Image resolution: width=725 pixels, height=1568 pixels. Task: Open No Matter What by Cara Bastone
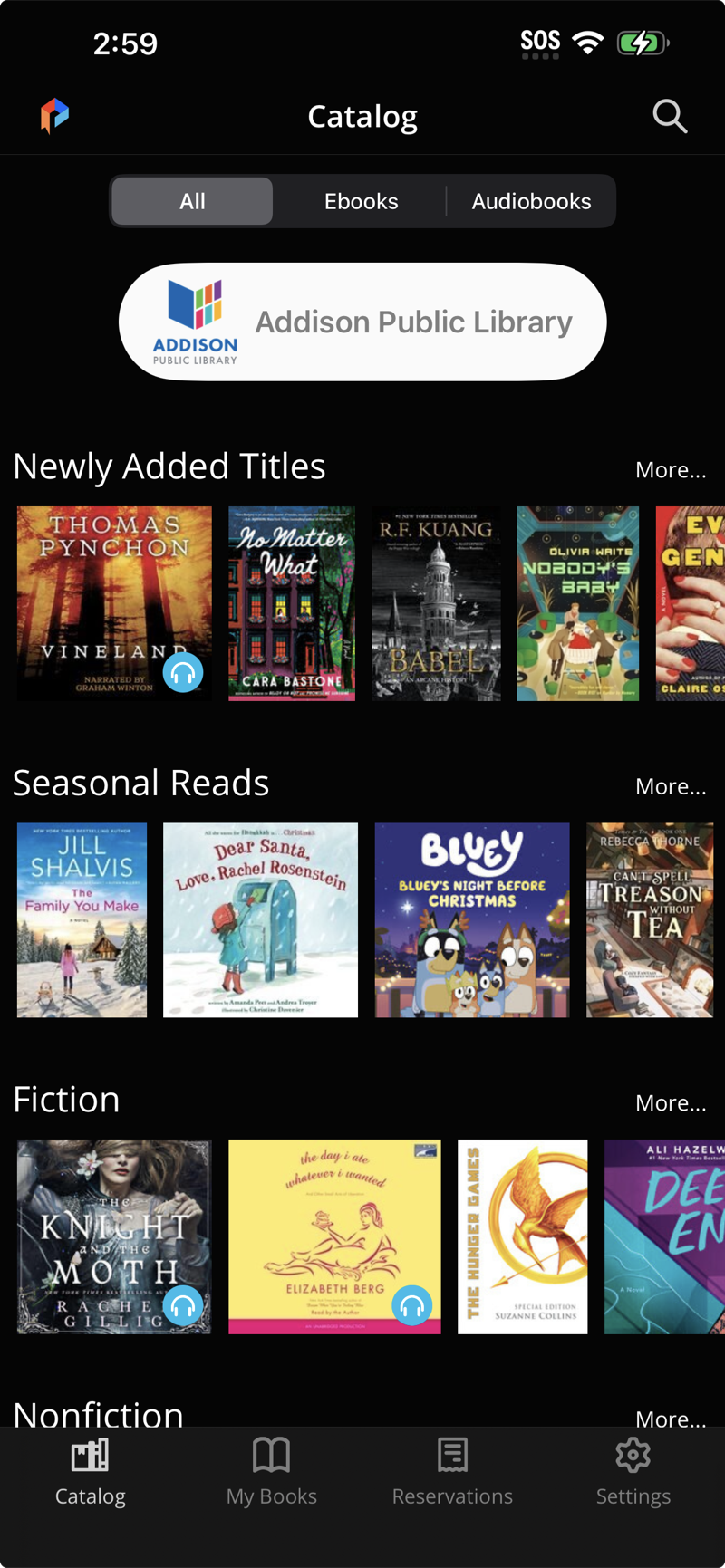click(292, 603)
